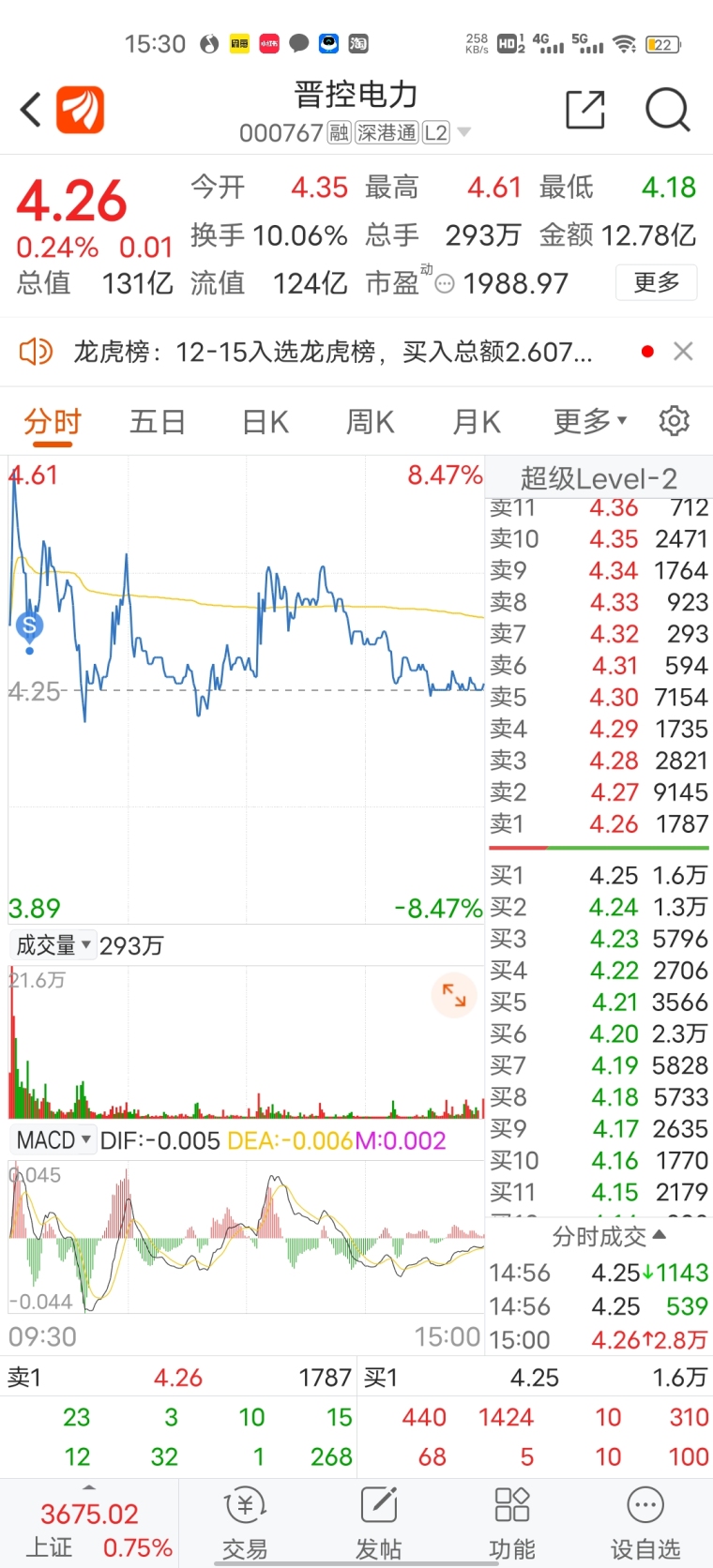Screen dimensions: 713x1568
Task: Share this stock page
Action: pyautogui.click(x=585, y=110)
